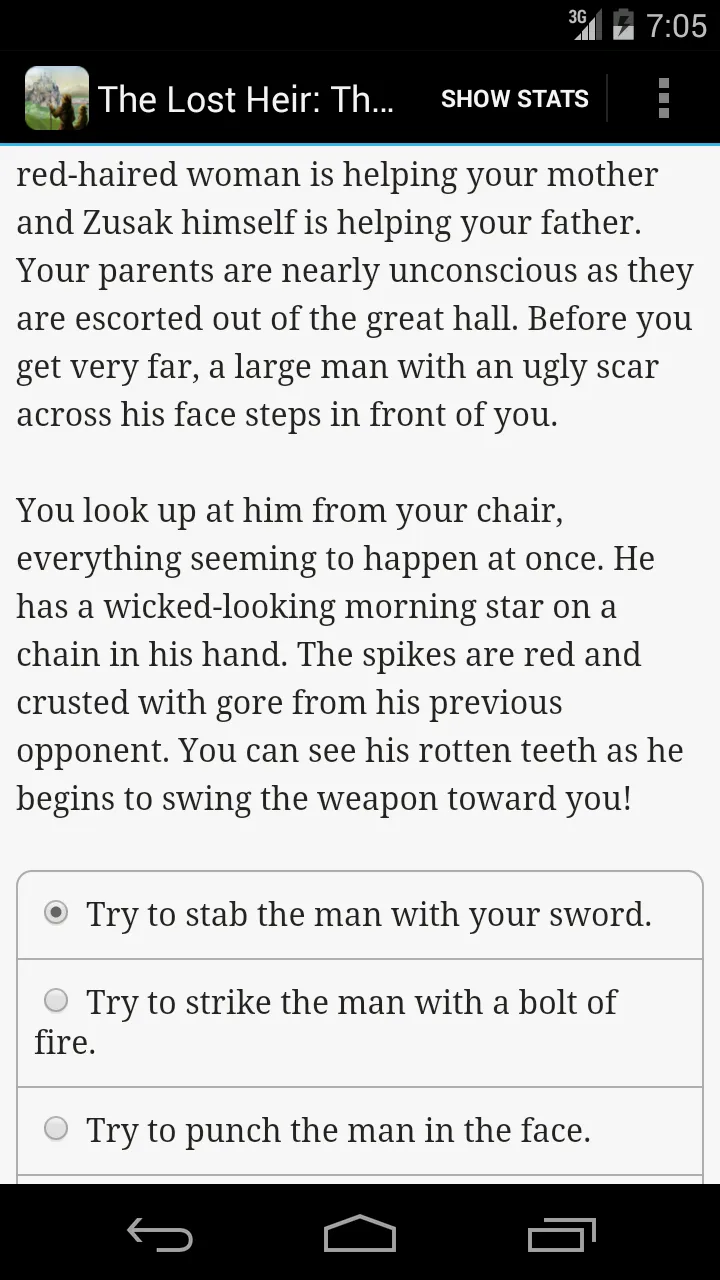Open the overflow menu
The width and height of the screenshot is (720, 1280).
(663, 99)
